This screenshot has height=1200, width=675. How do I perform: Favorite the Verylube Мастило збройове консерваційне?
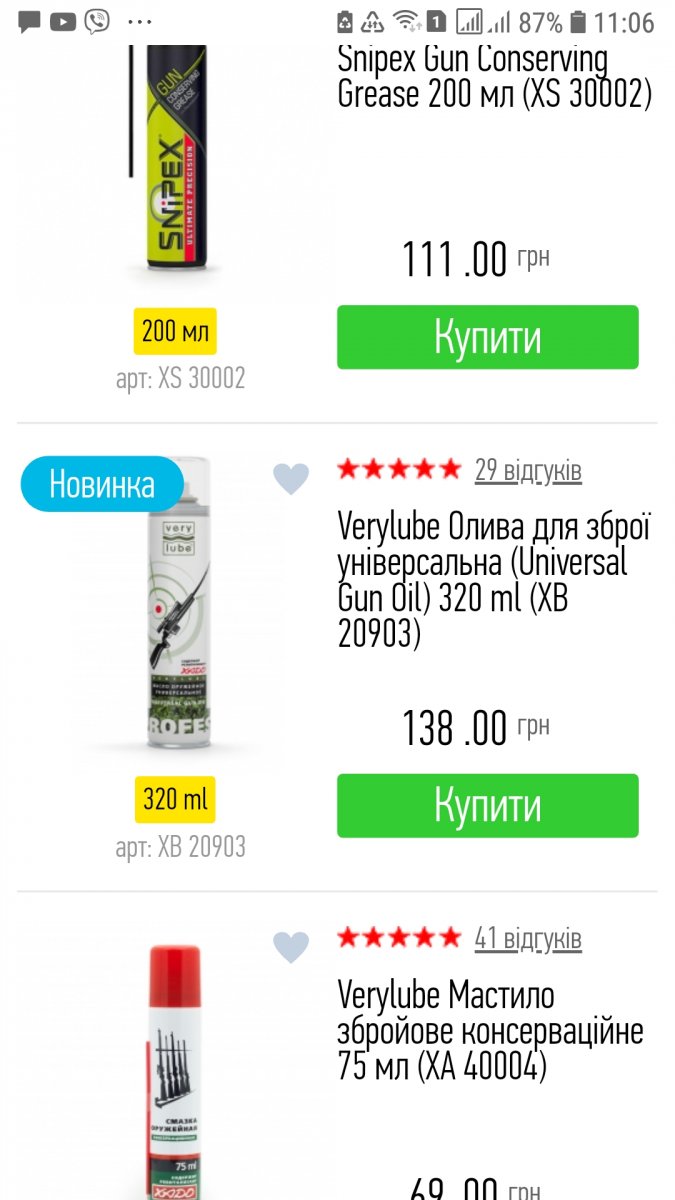291,947
